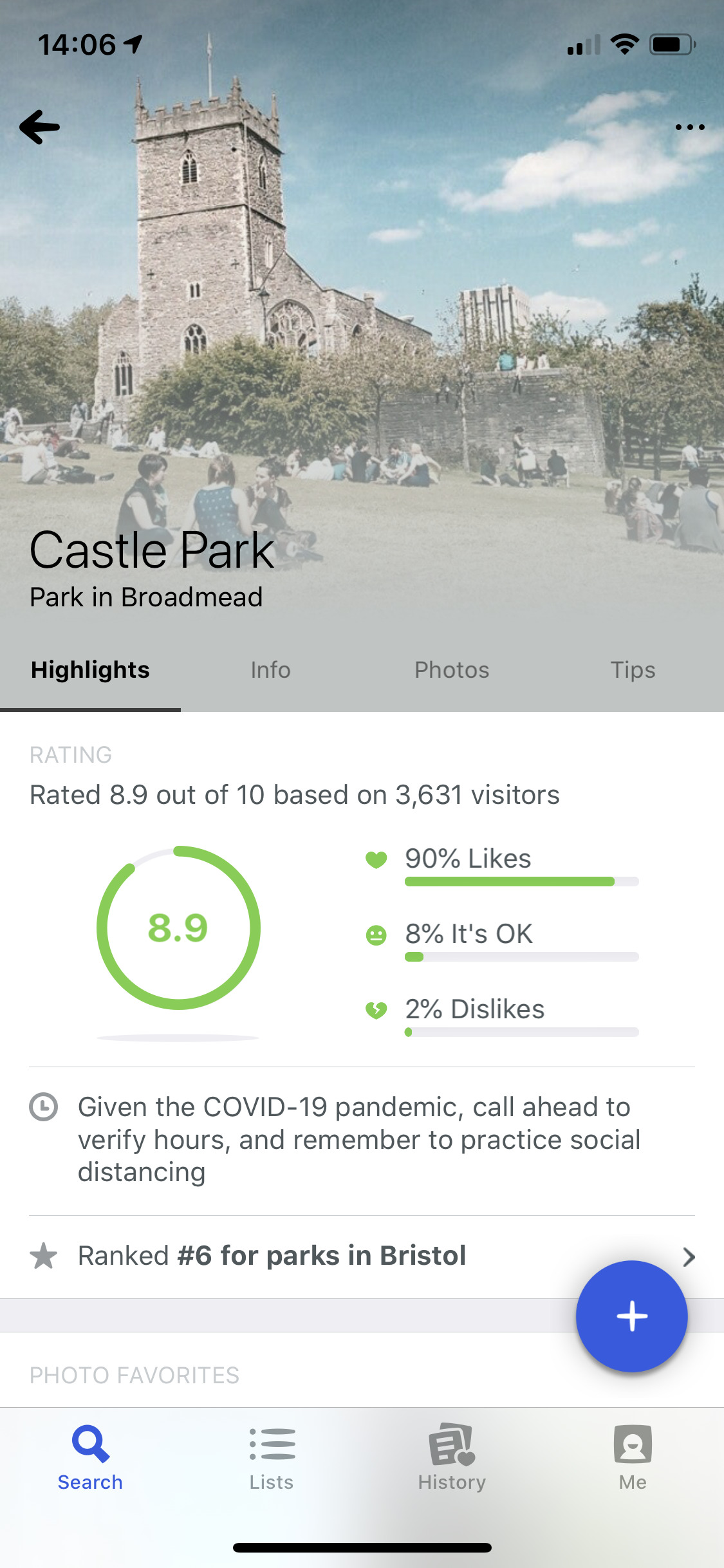This screenshot has width=724, height=1568.
Task: Tap the blue plus floating button
Action: tap(631, 1316)
